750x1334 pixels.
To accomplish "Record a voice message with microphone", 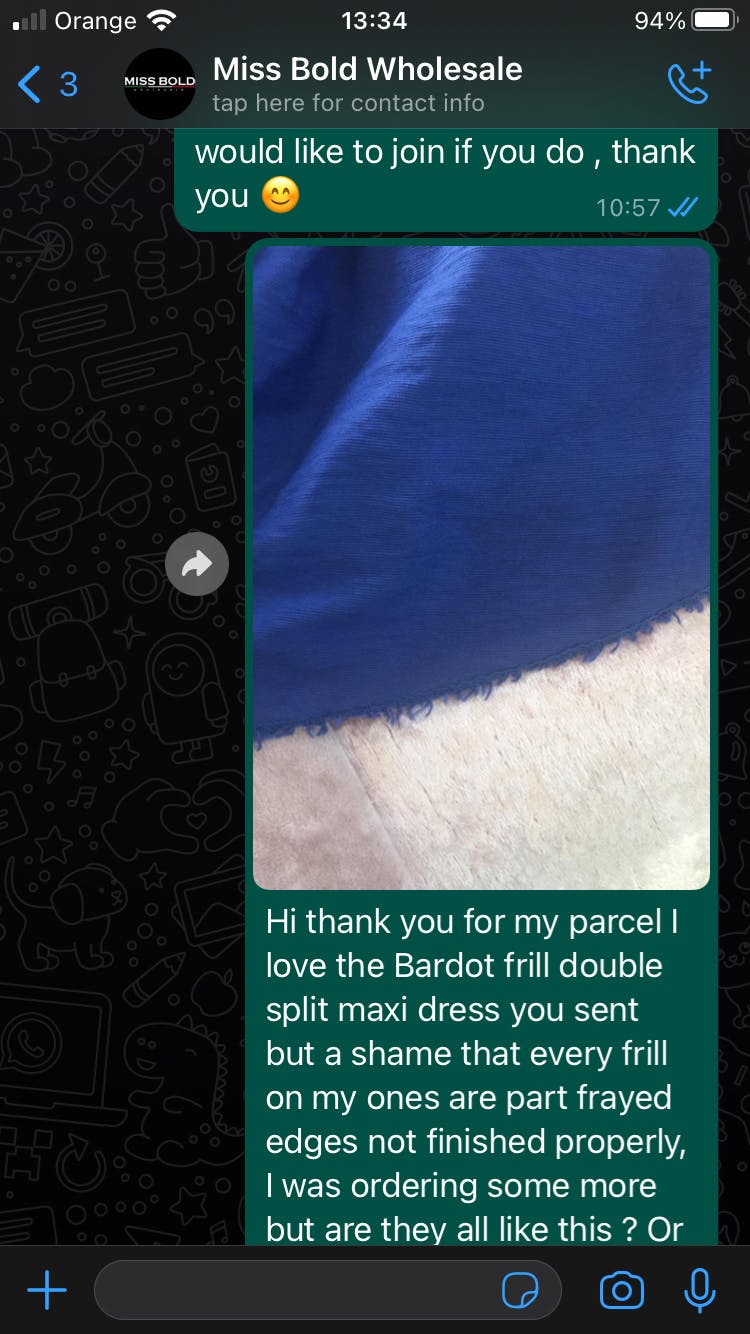I will (x=699, y=1291).
